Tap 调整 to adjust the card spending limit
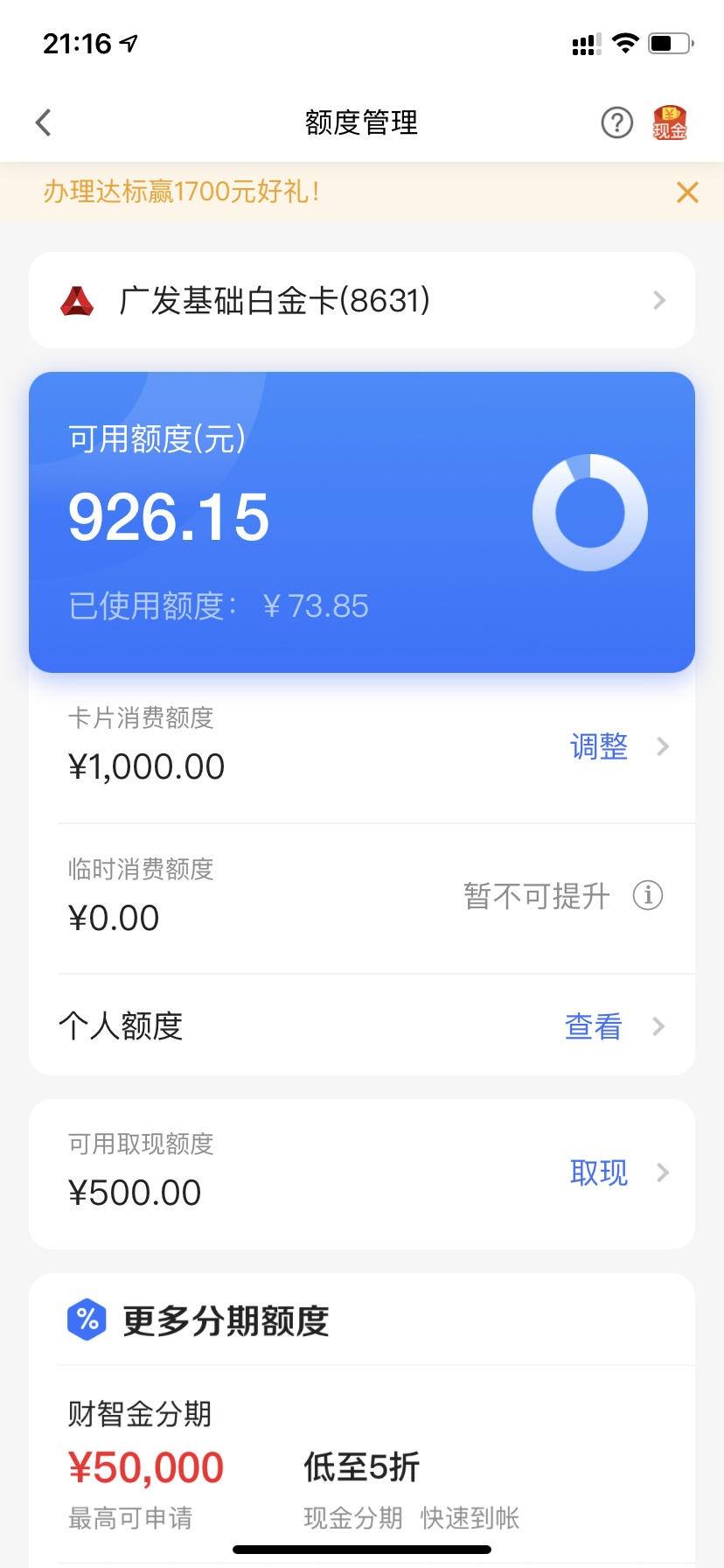 (x=599, y=746)
